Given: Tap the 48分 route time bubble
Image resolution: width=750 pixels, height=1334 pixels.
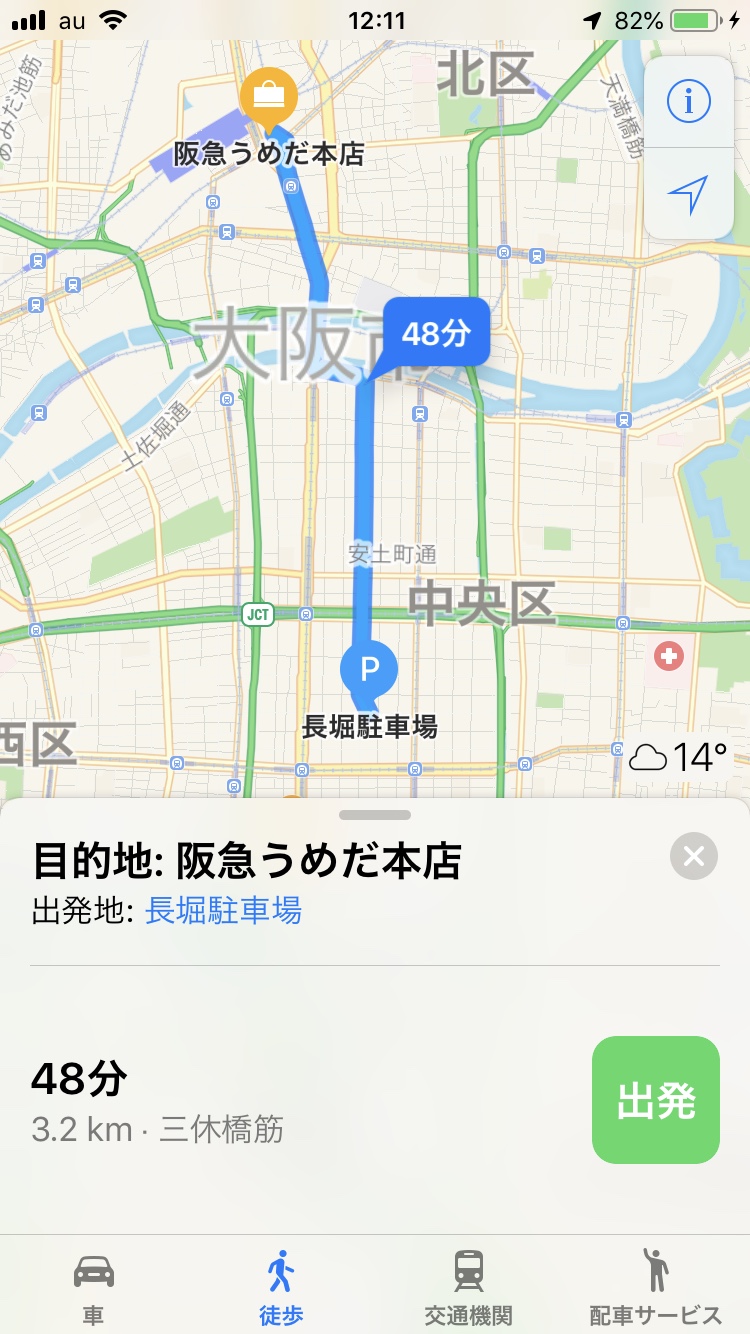Looking at the screenshot, I should 435,333.
